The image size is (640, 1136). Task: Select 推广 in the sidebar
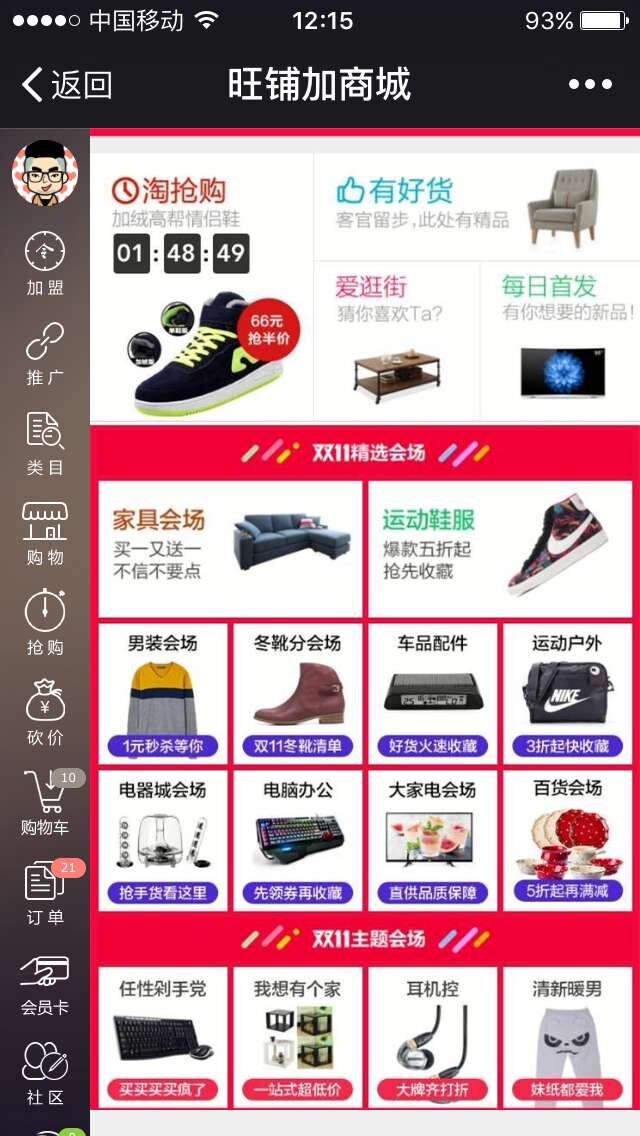coord(45,354)
